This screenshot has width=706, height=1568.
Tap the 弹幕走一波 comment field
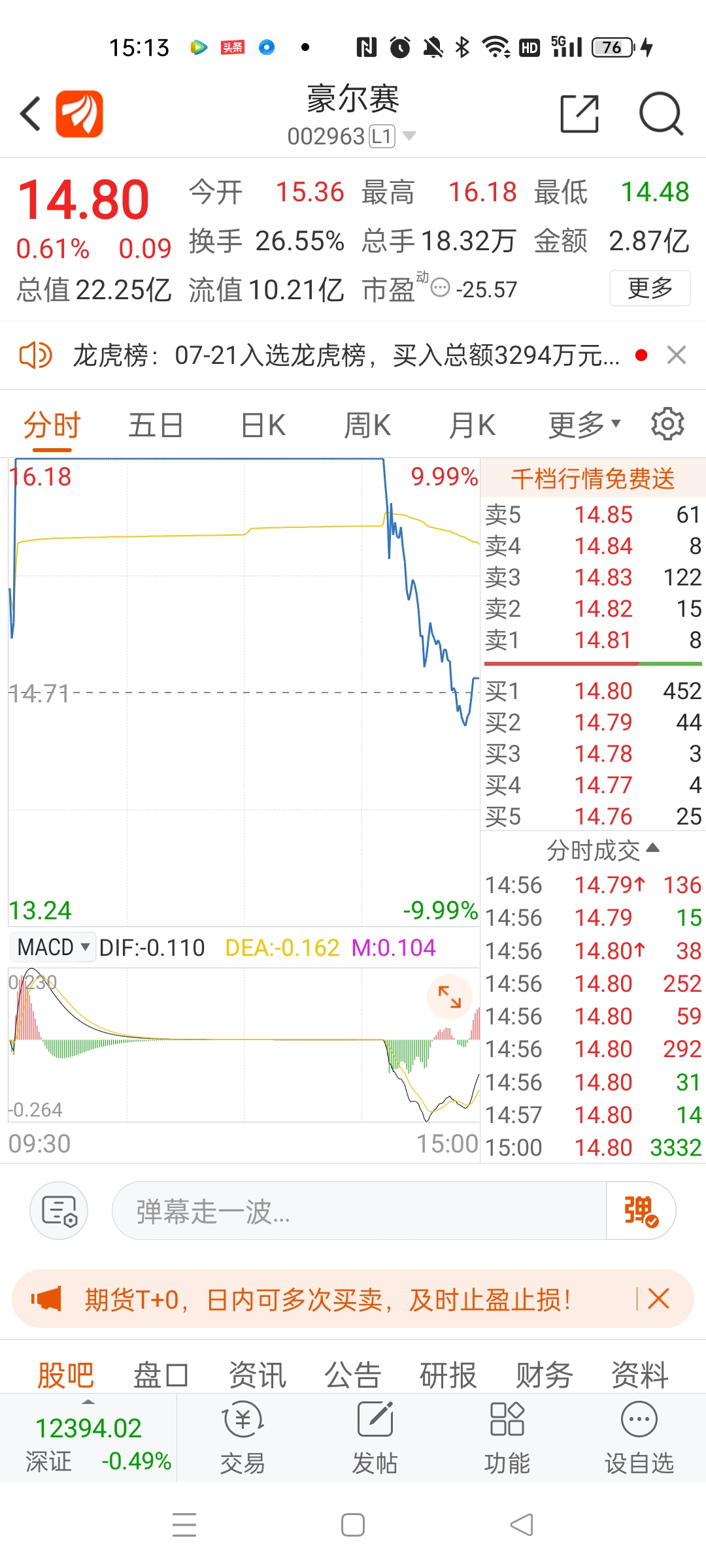point(359,1211)
